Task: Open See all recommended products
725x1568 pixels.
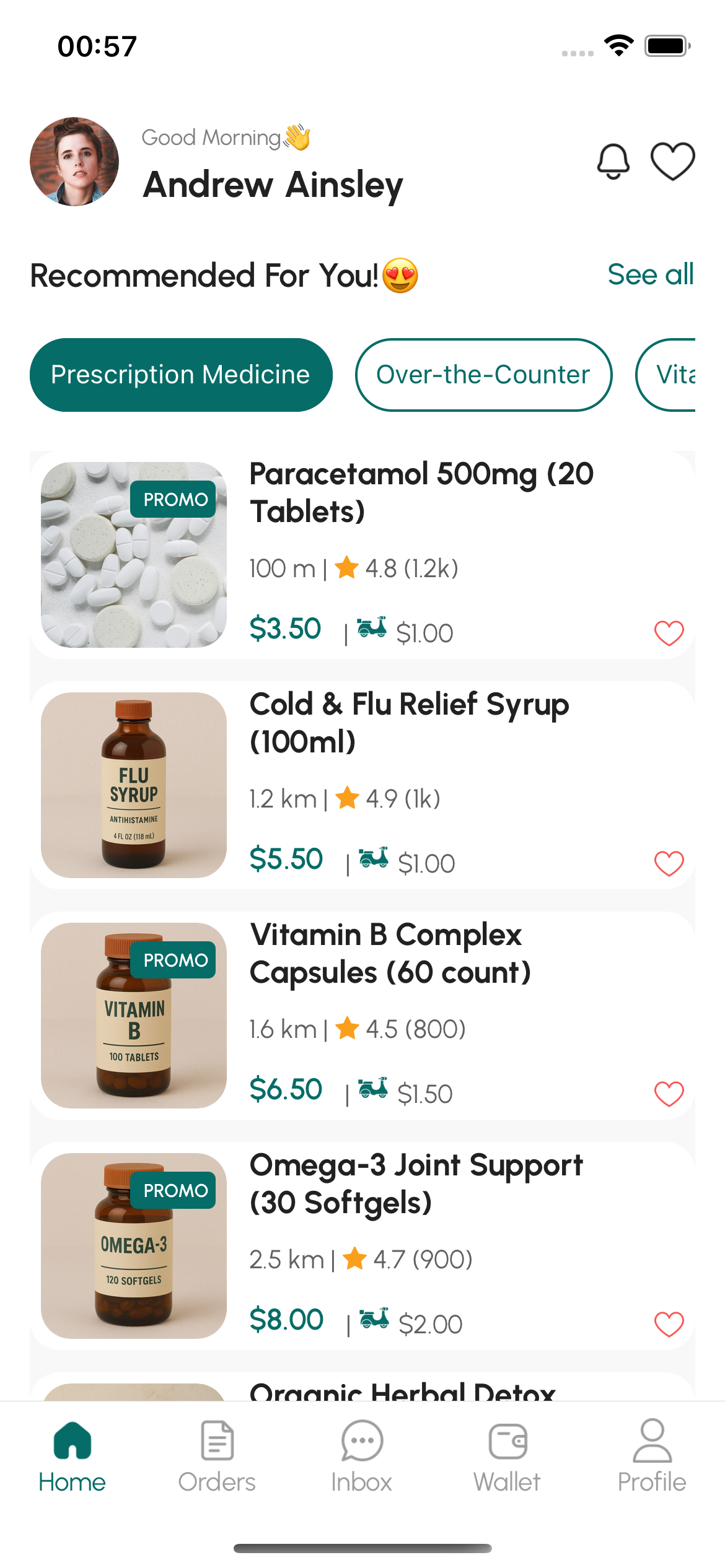Action: click(x=649, y=275)
